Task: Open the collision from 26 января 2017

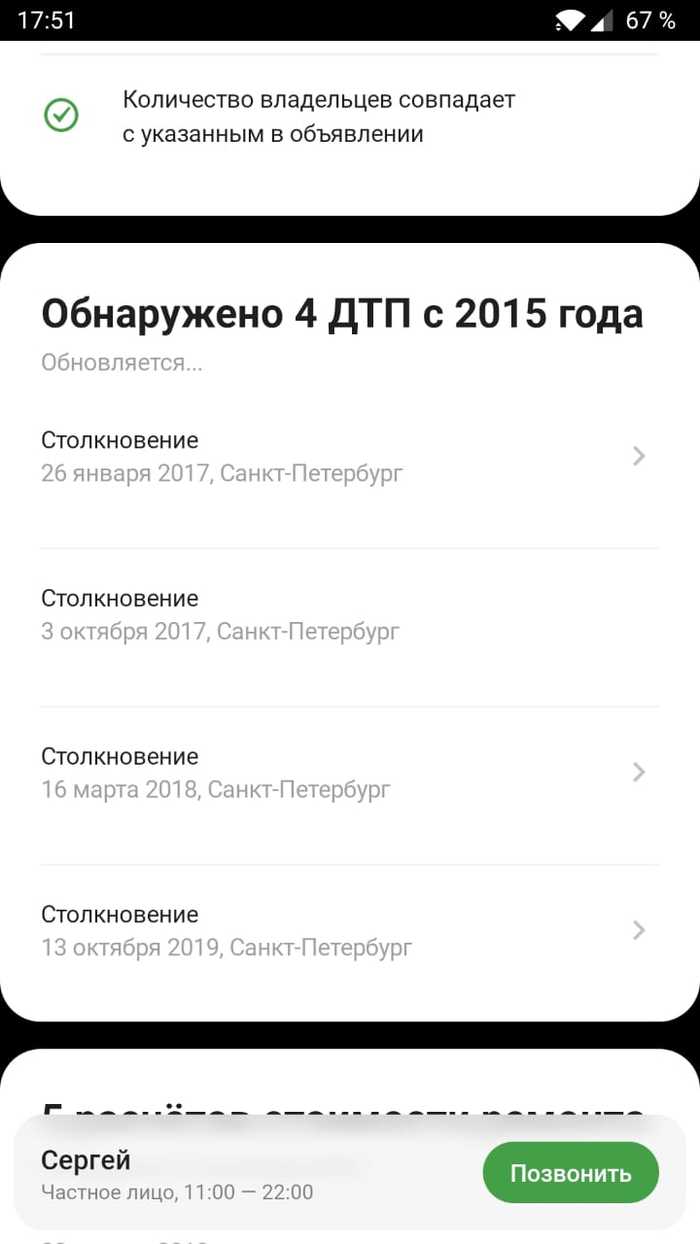Action: (x=340, y=457)
